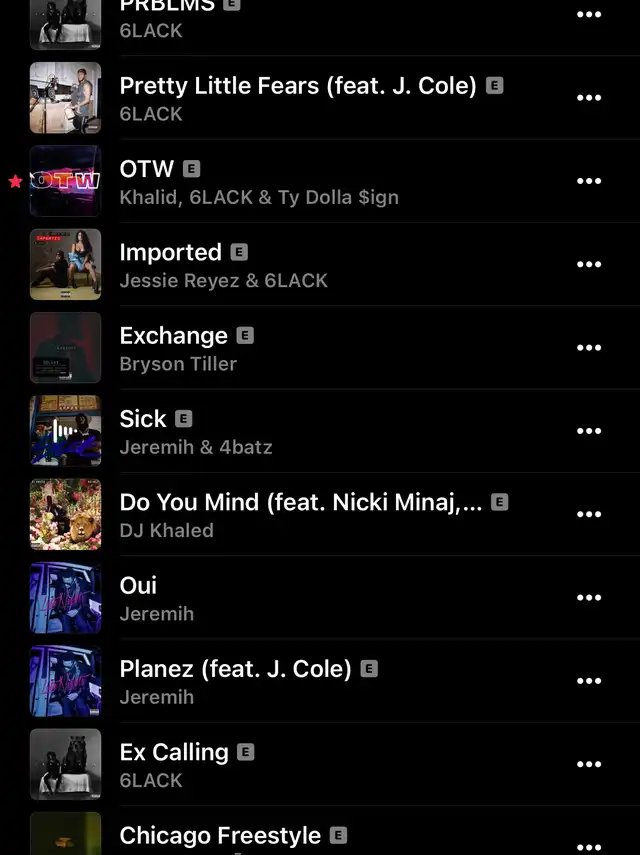Play Ex Calling by 6LACK
Screen dimensions: 640x855
(x=174, y=764)
